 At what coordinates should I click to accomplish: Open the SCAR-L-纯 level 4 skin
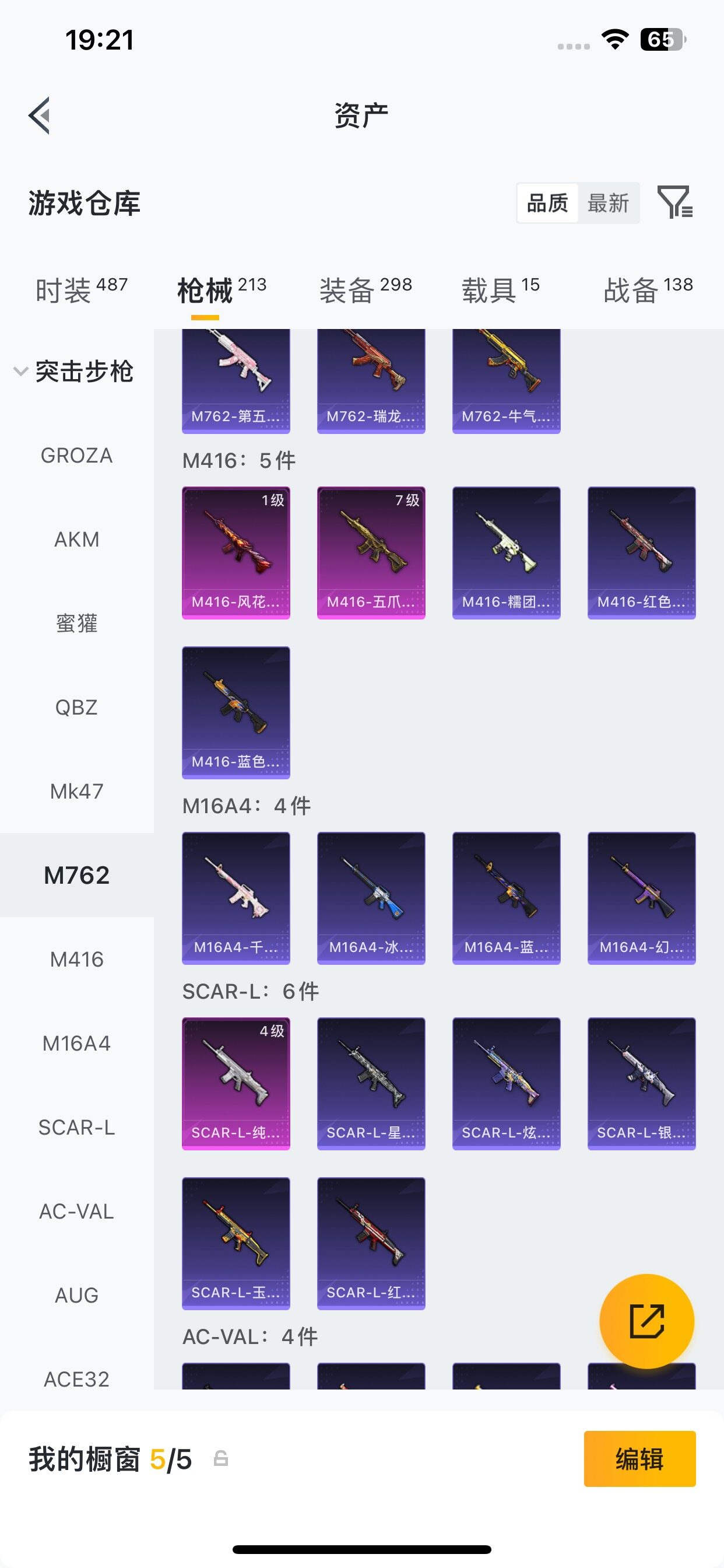tap(236, 1083)
